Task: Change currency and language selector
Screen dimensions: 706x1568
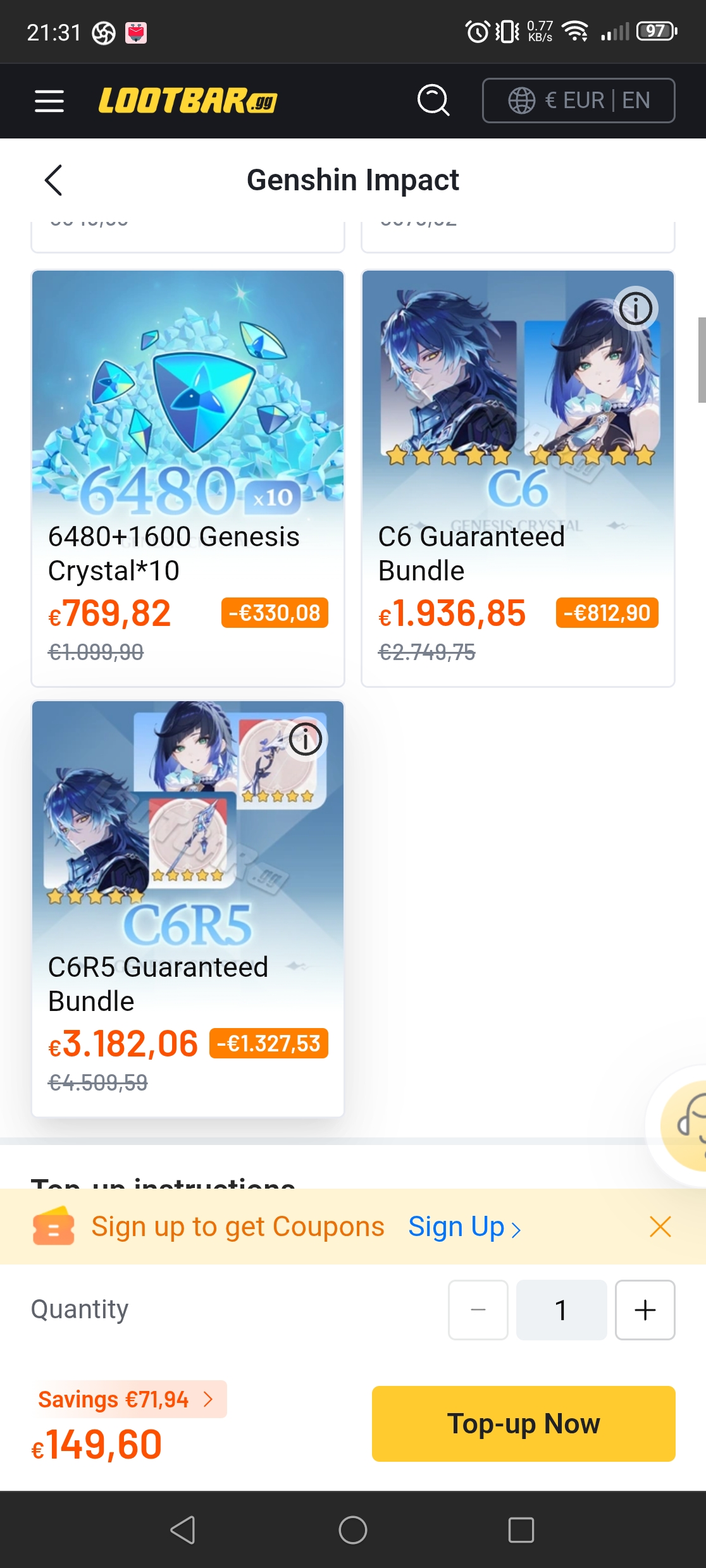Action: click(578, 101)
